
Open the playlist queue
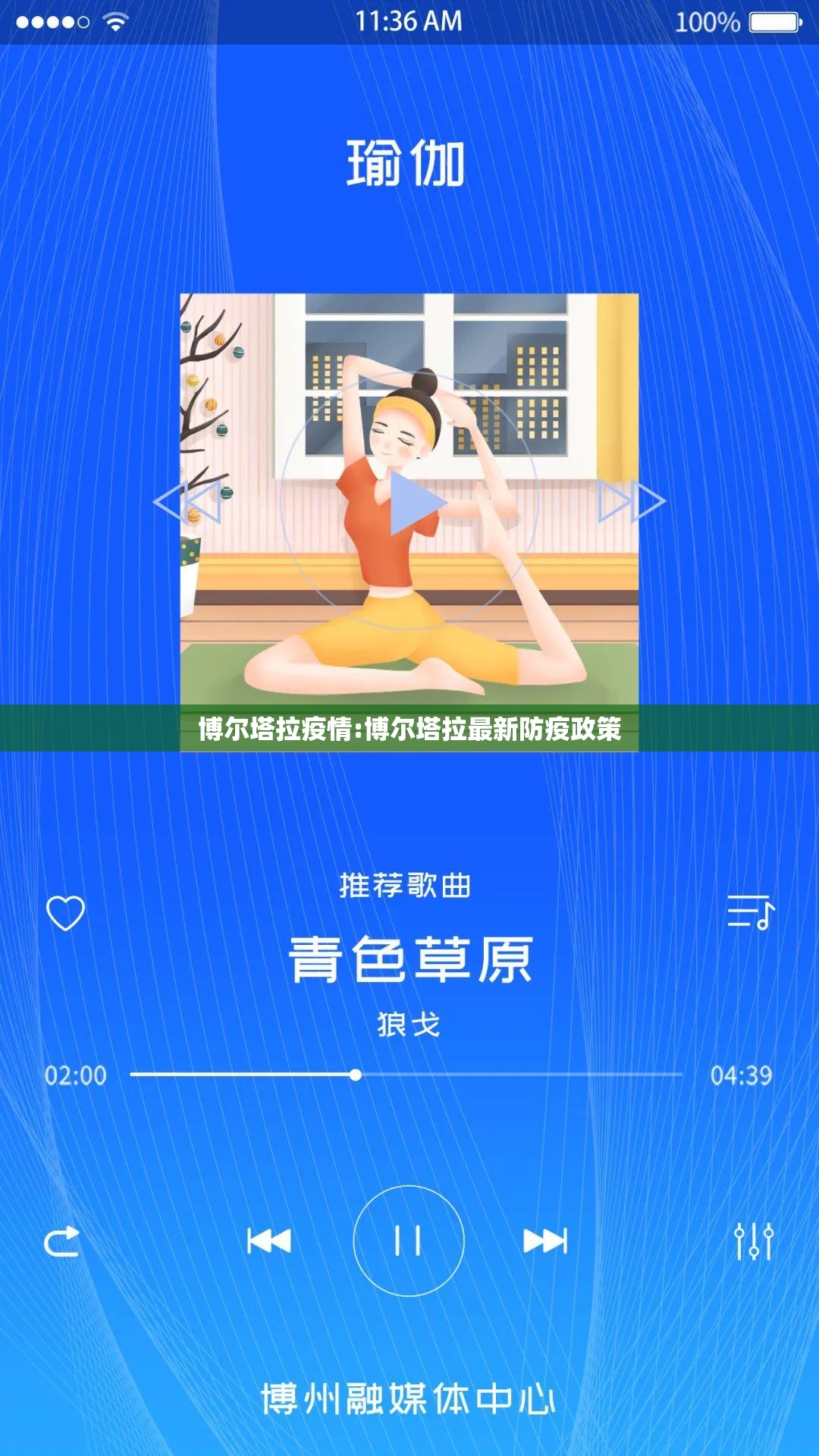[x=750, y=912]
